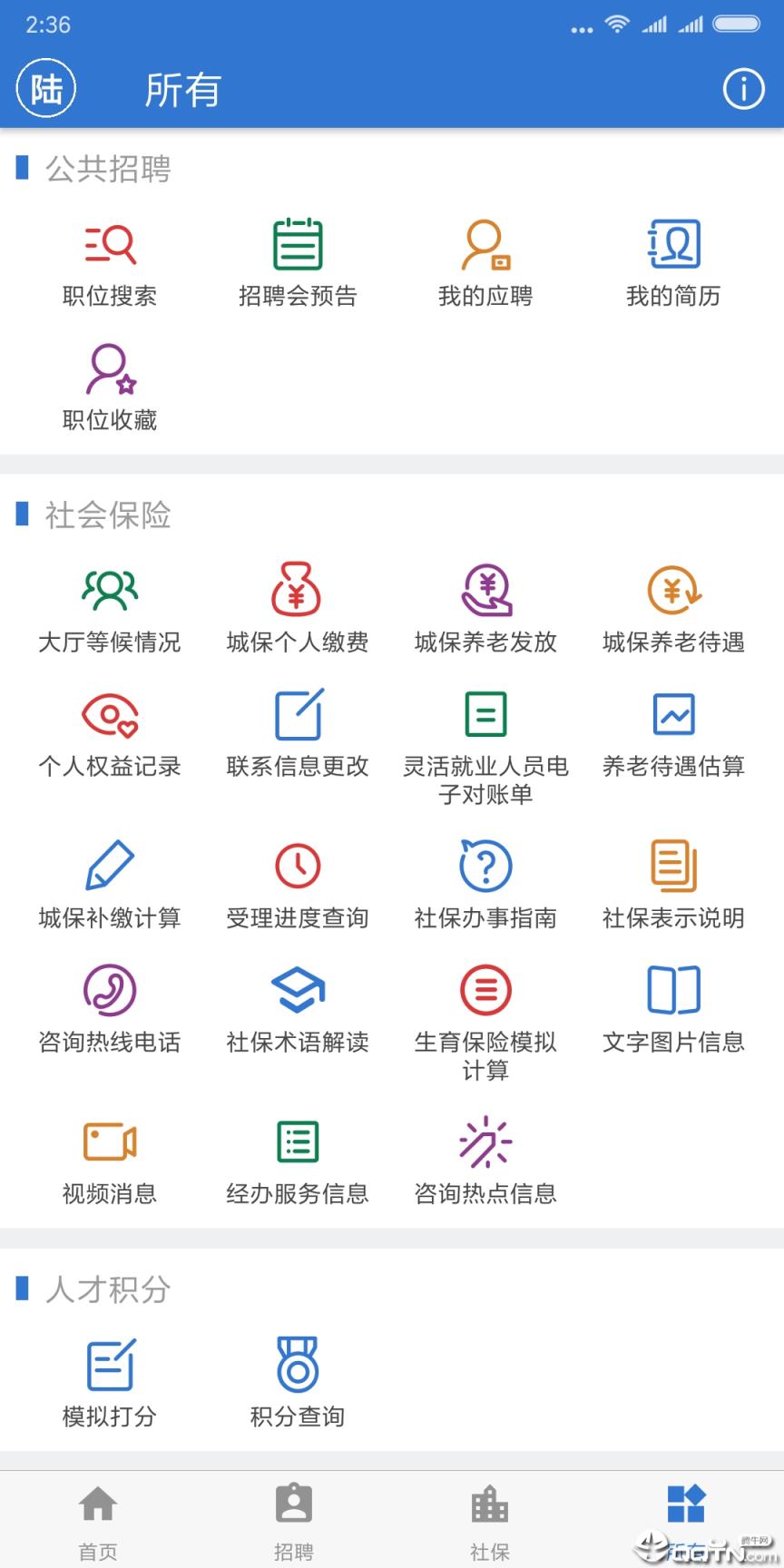This screenshot has width=784, height=1568.
Task: View 个人权益记录 personal rights record
Action: coord(109,731)
